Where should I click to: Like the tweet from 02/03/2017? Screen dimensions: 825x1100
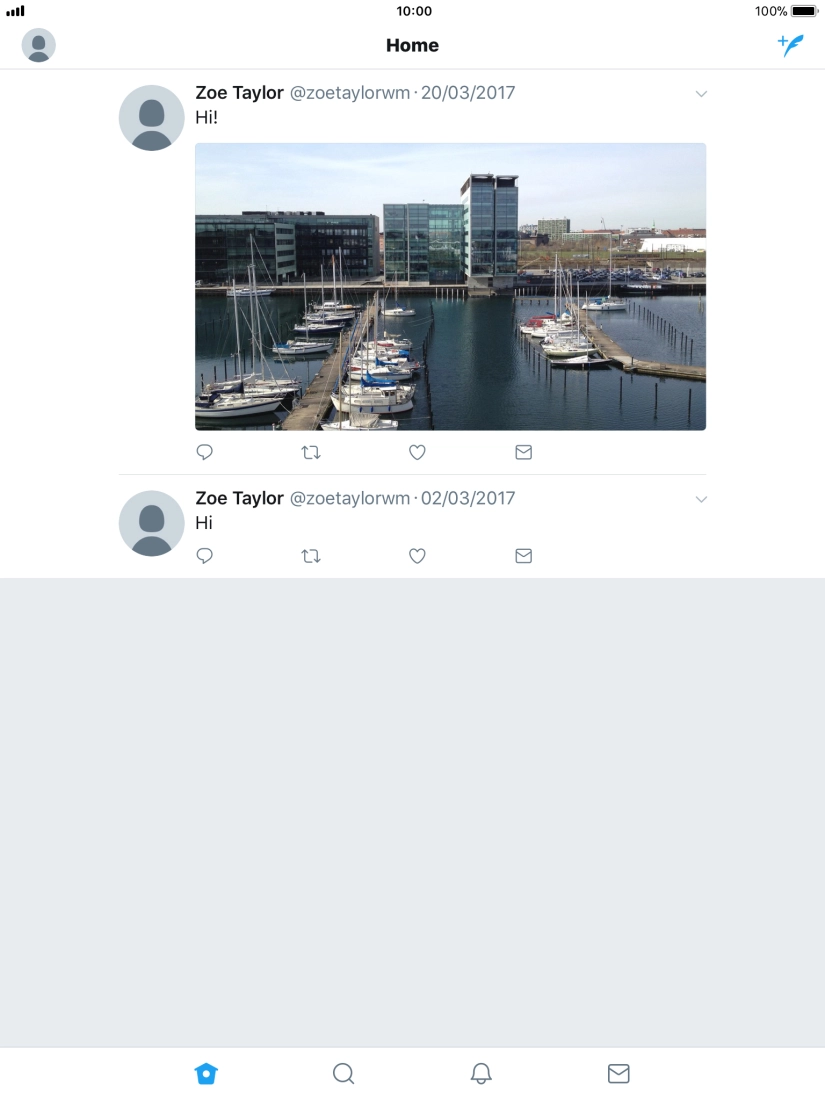(x=417, y=556)
